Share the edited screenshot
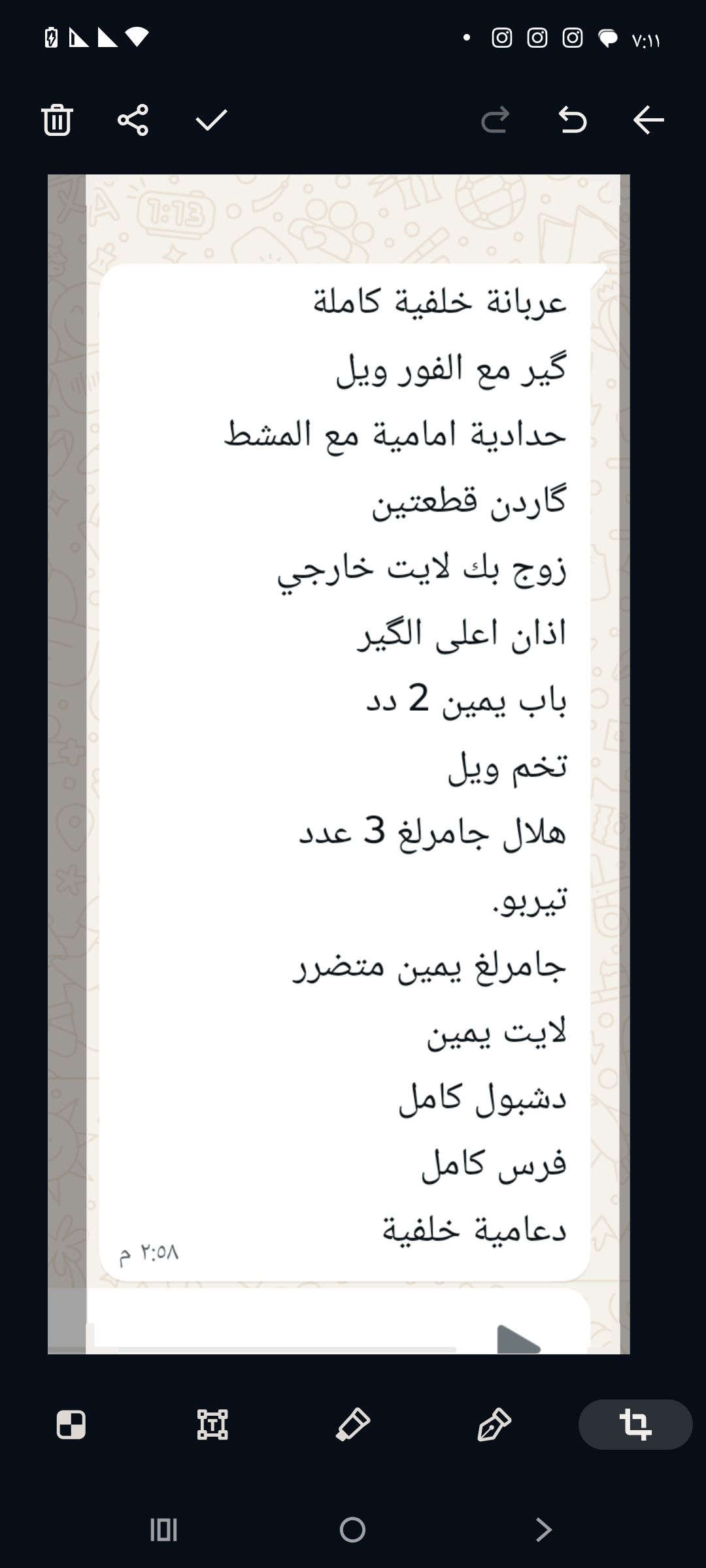 pyautogui.click(x=133, y=120)
